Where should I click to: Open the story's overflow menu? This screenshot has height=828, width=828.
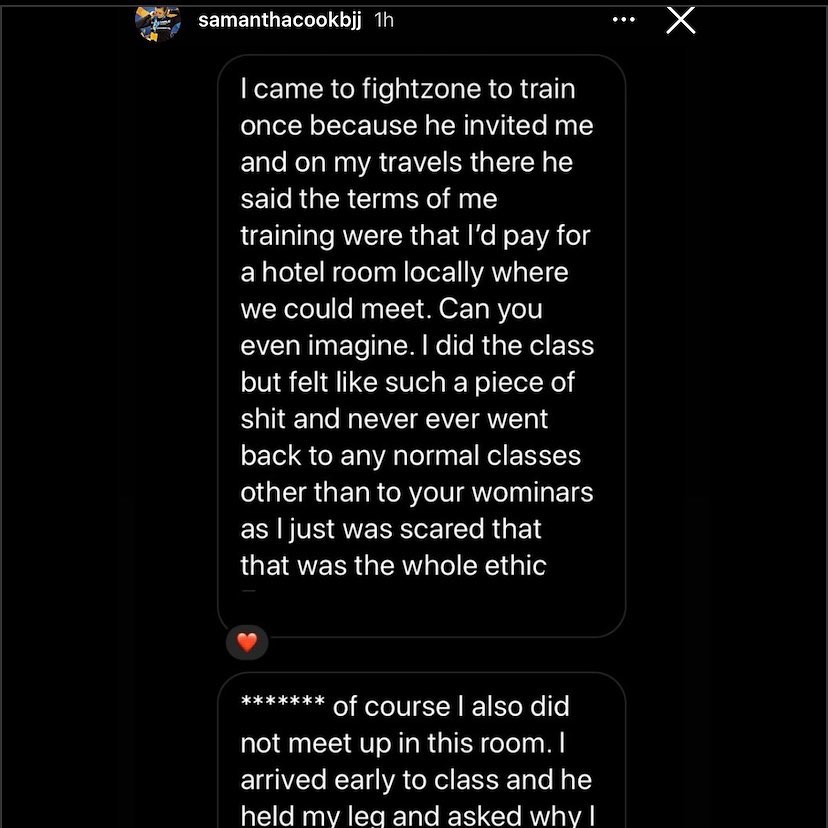[622, 20]
